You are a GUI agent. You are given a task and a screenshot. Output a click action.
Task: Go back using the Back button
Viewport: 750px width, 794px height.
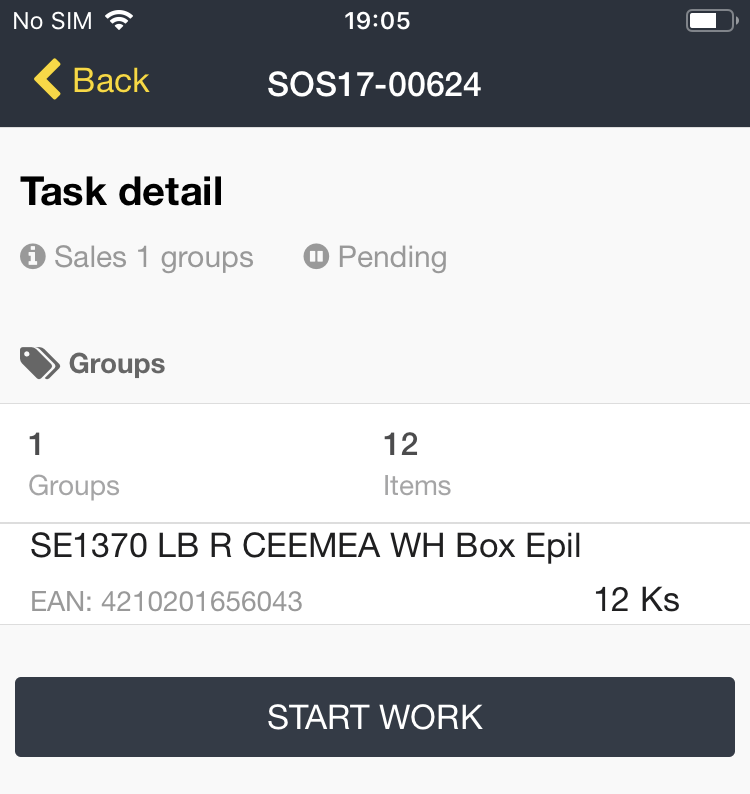(x=91, y=81)
